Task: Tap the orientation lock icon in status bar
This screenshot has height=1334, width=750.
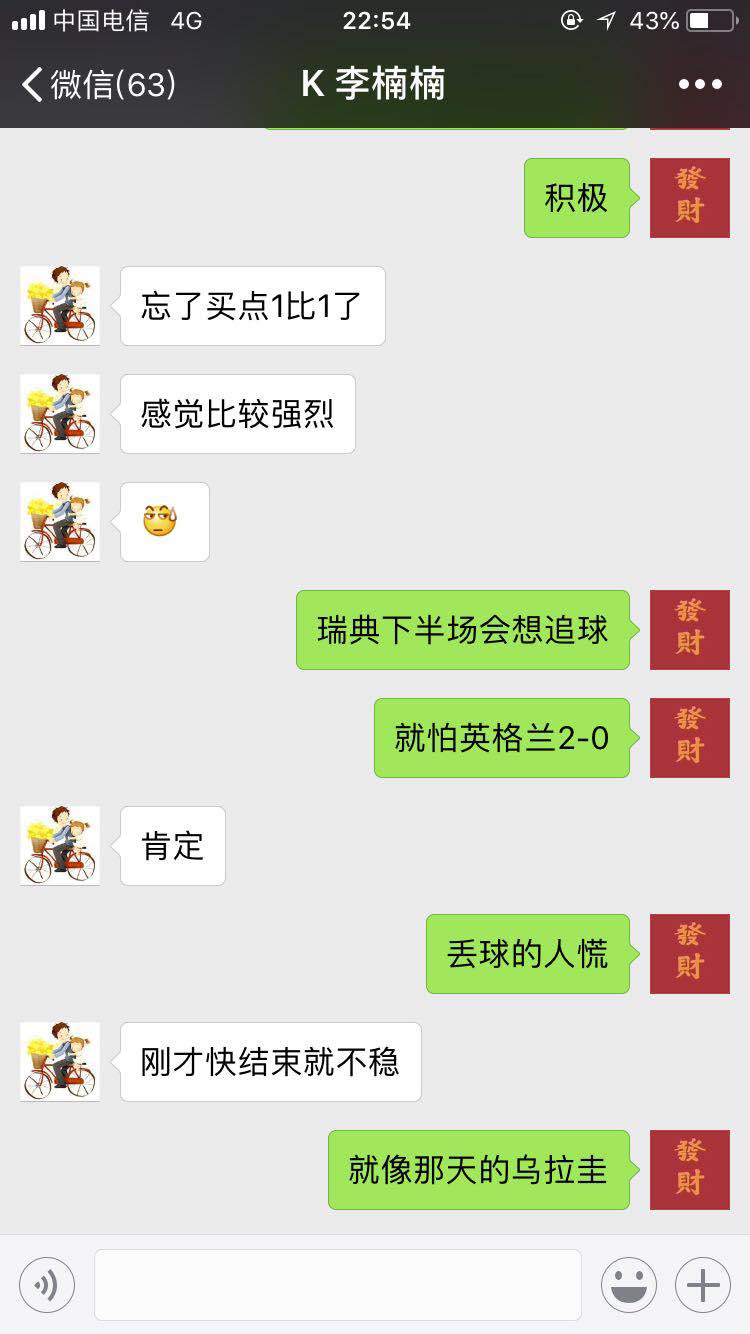Action: pyautogui.click(x=572, y=20)
